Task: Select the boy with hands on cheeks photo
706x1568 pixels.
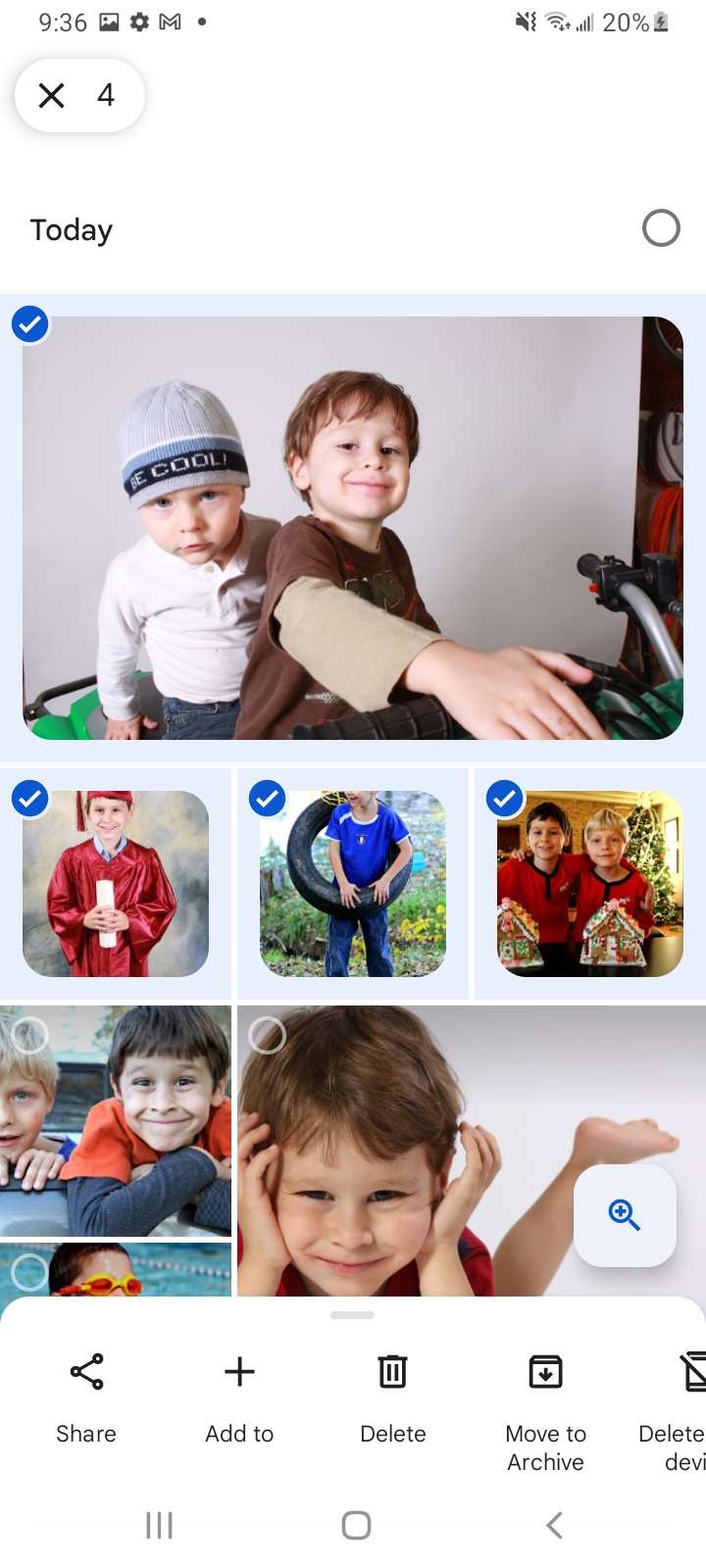Action: click(267, 1035)
